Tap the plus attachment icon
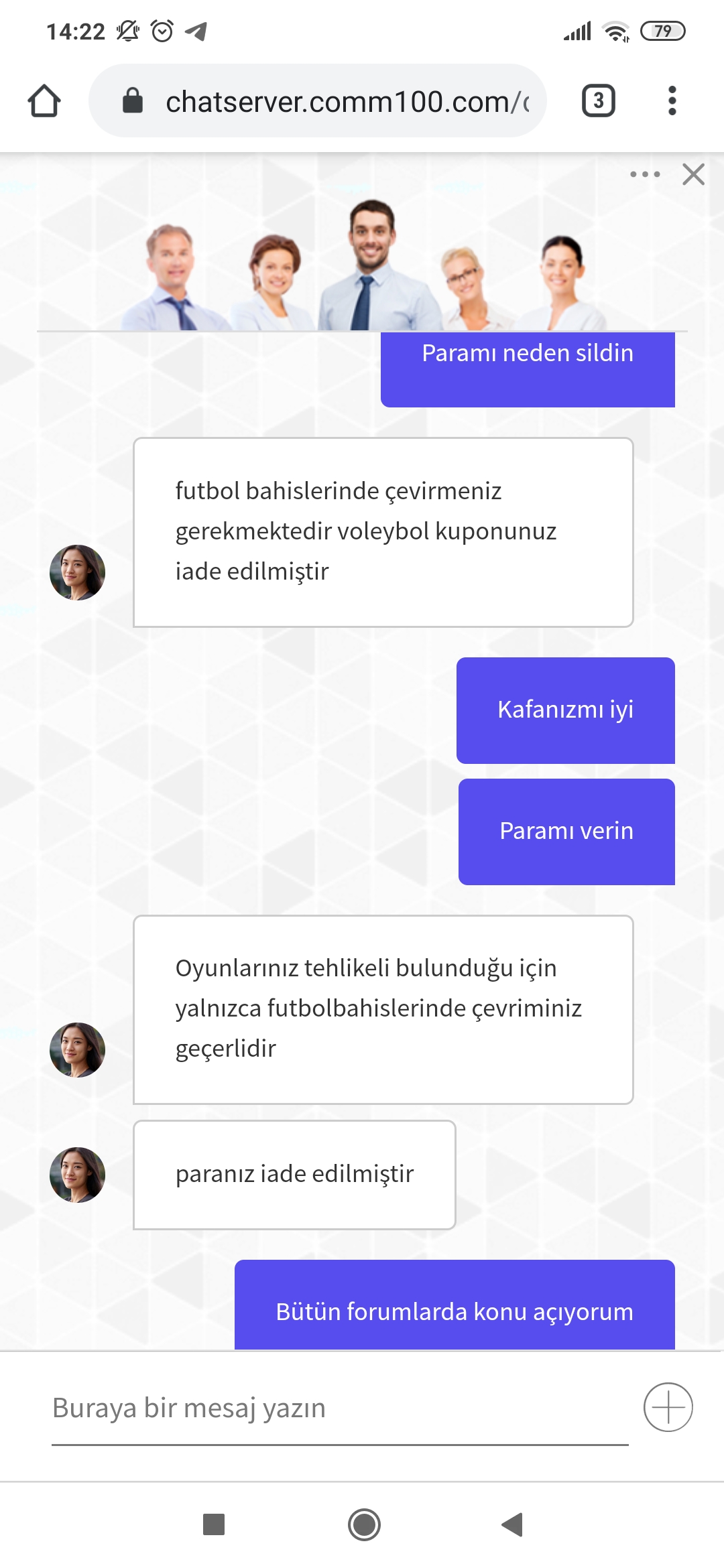Viewport: 724px width, 1568px height. coord(668,1407)
